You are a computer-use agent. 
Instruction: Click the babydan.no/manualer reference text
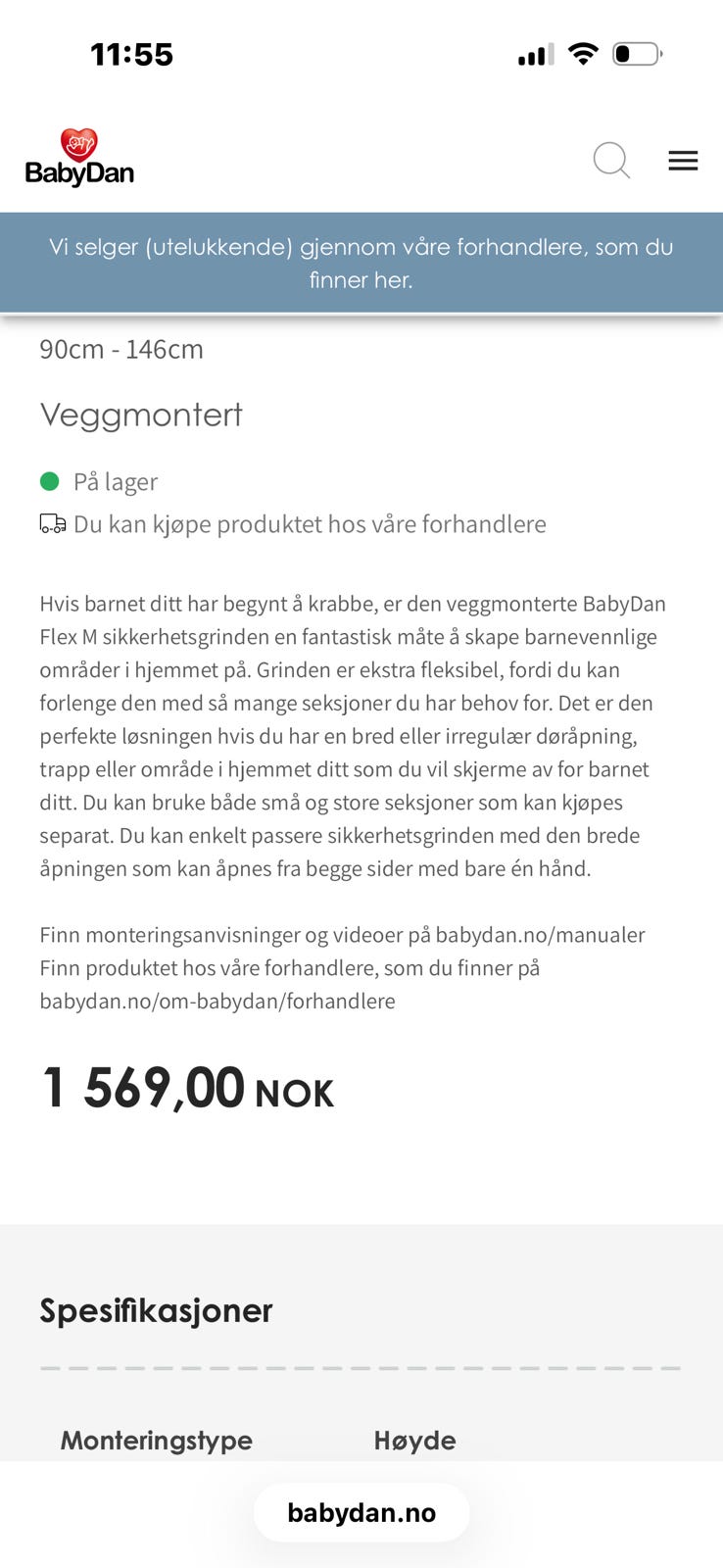click(x=539, y=934)
